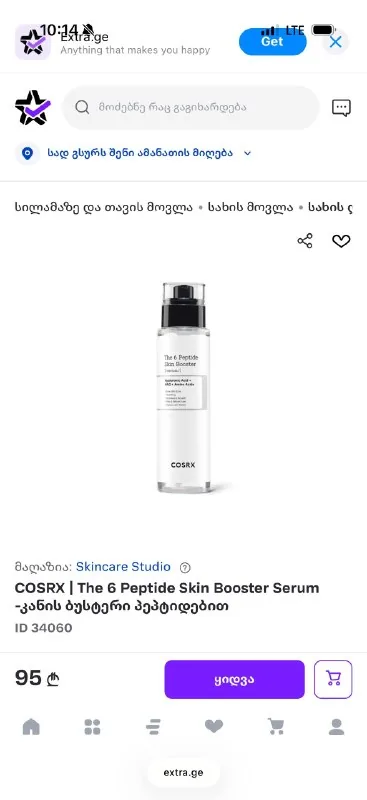Open the სახის მოვლა breadcrumb
The width and height of the screenshot is (367, 800).
[x=250, y=208]
